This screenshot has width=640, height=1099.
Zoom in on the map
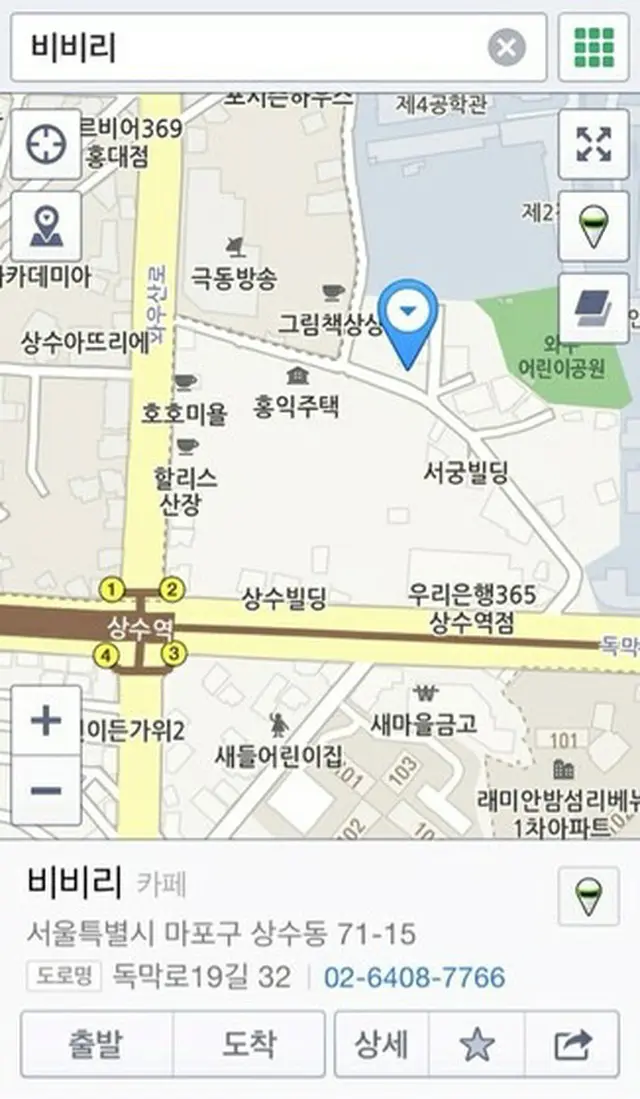tap(46, 721)
